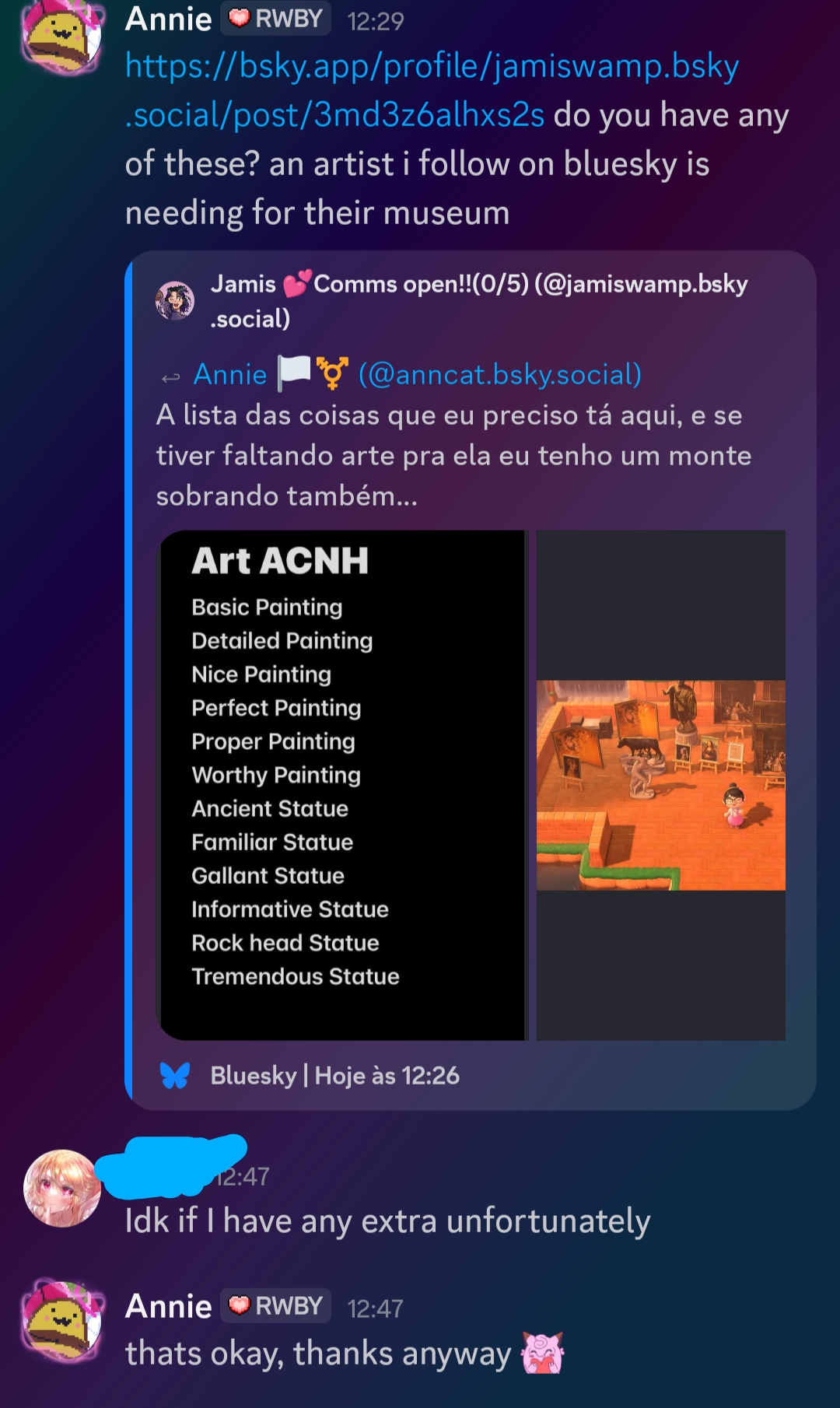Tap the pink emoji in Annie's last message
The image size is (840, 1408).
pos(542,1353)
